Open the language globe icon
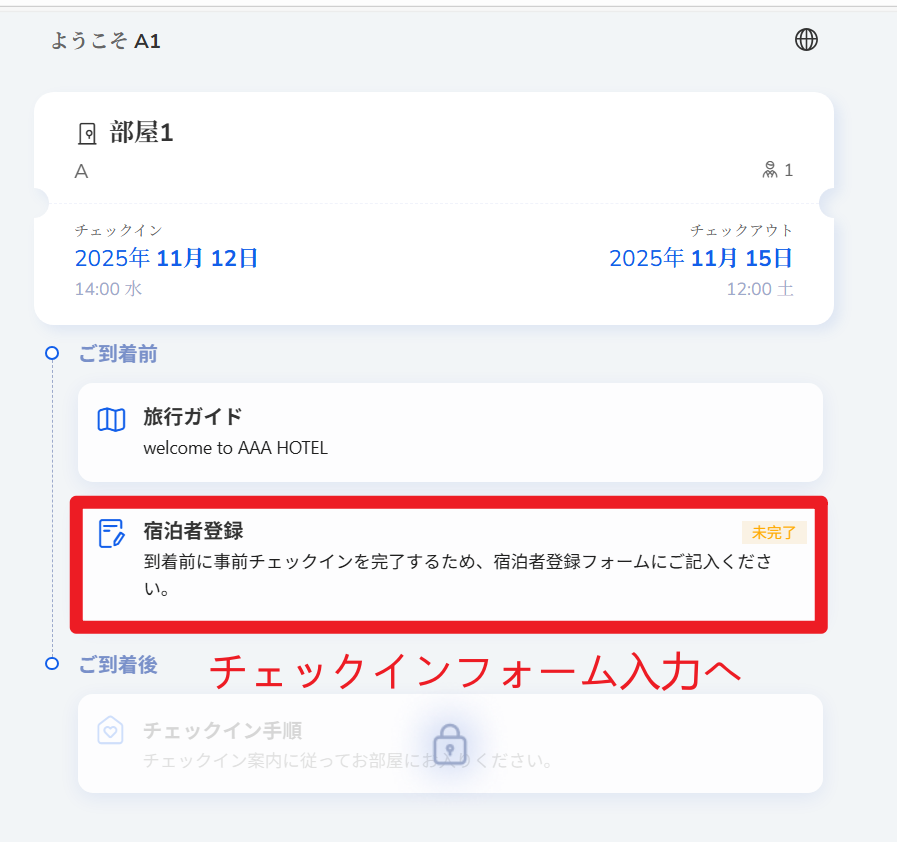897x842 pixels. click(806, 40)
